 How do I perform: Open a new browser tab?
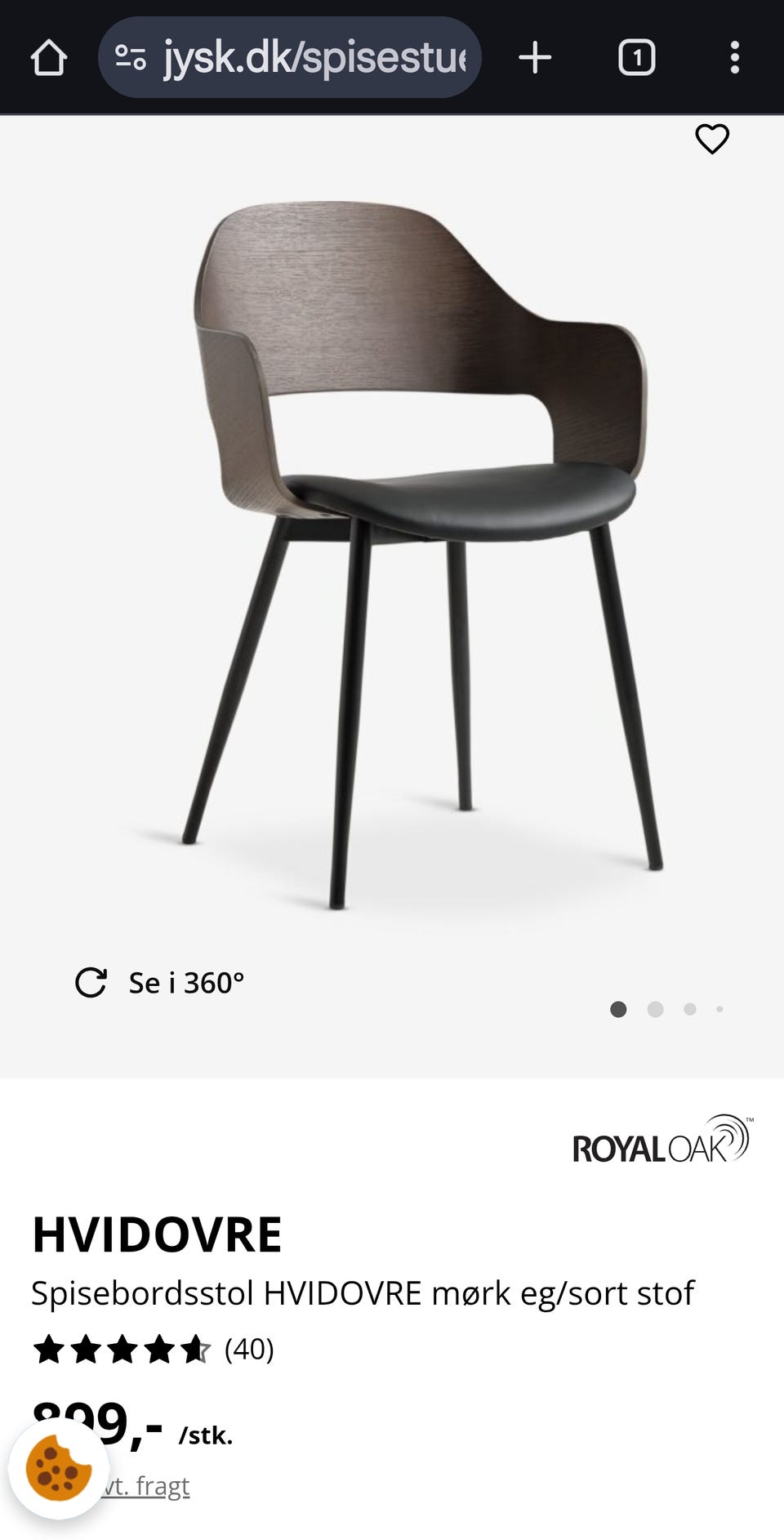[535, 58]
